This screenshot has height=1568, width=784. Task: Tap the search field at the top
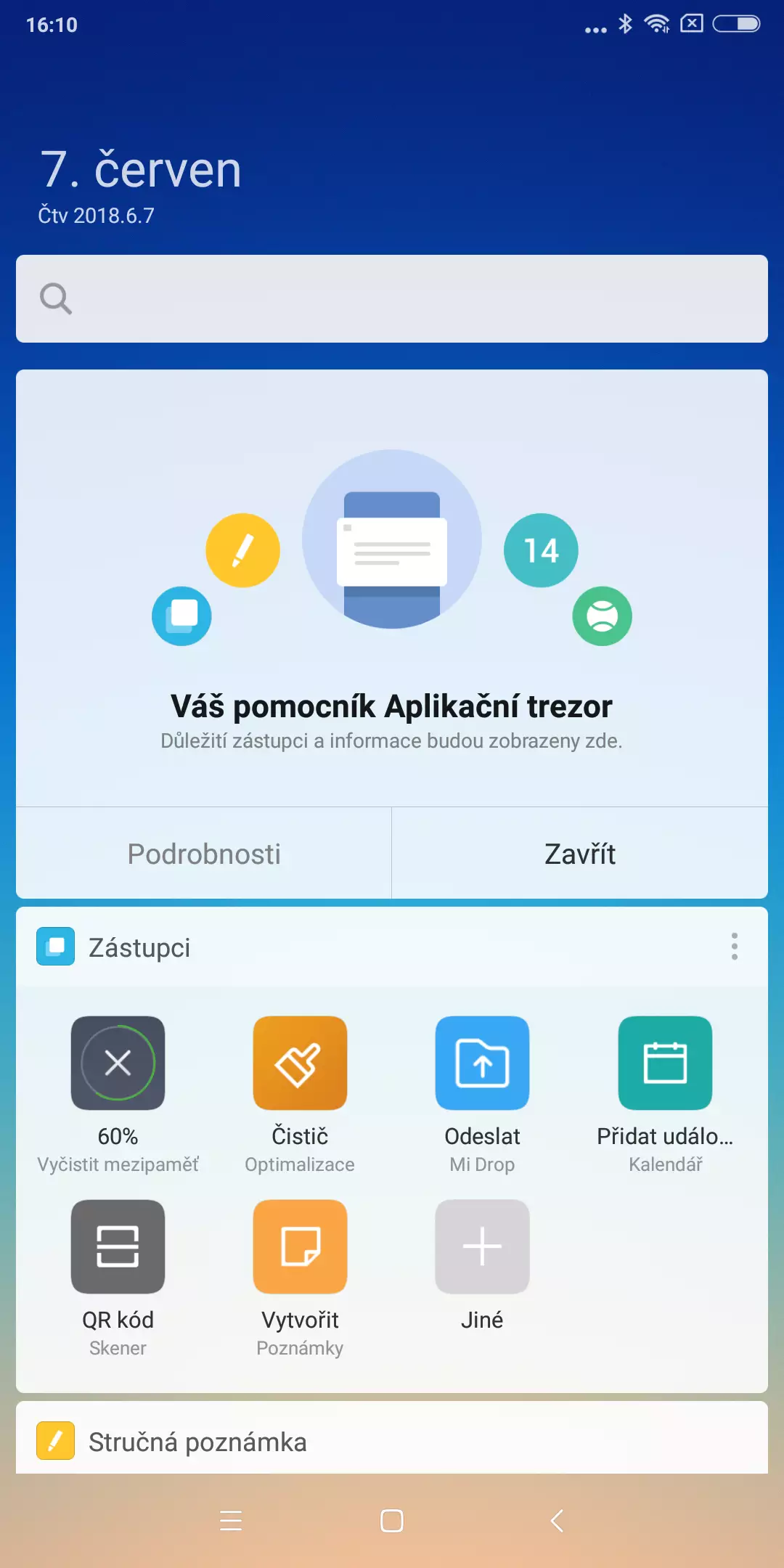pos(392,298)
